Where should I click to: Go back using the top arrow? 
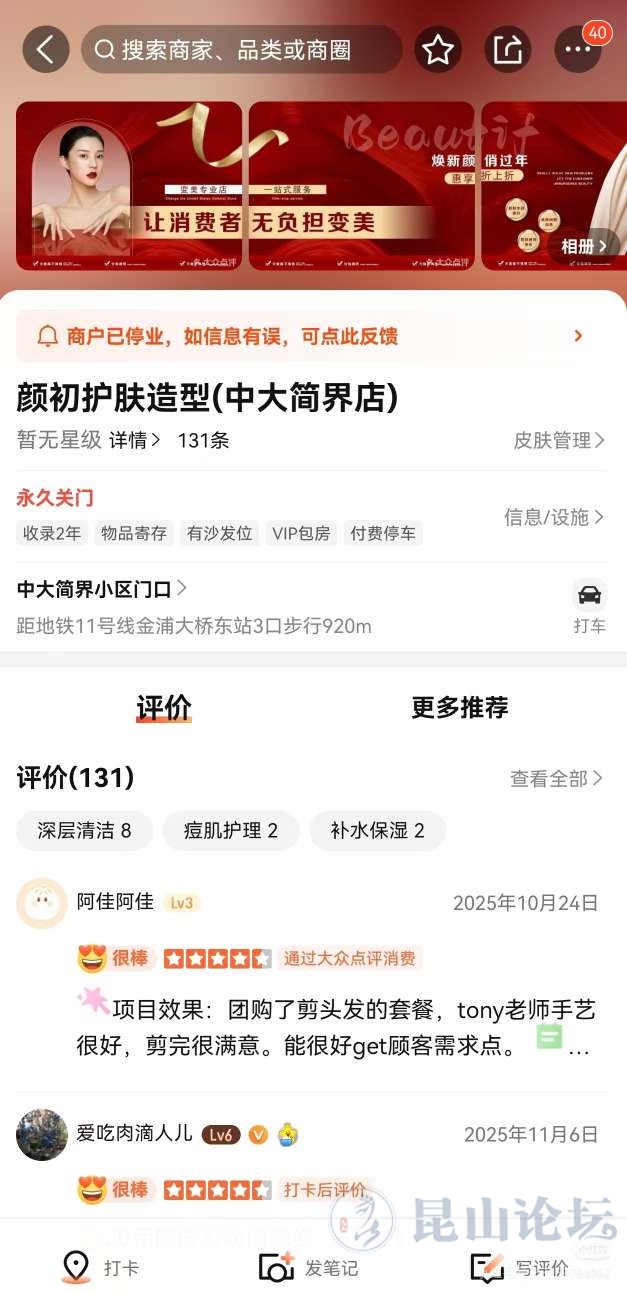tap(45, 49)
